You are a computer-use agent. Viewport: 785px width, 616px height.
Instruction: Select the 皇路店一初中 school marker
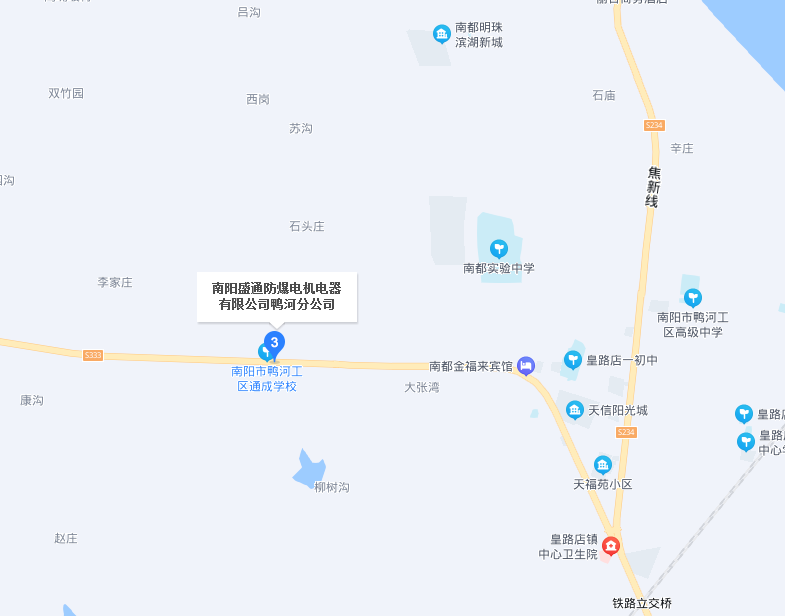[573, 359]
